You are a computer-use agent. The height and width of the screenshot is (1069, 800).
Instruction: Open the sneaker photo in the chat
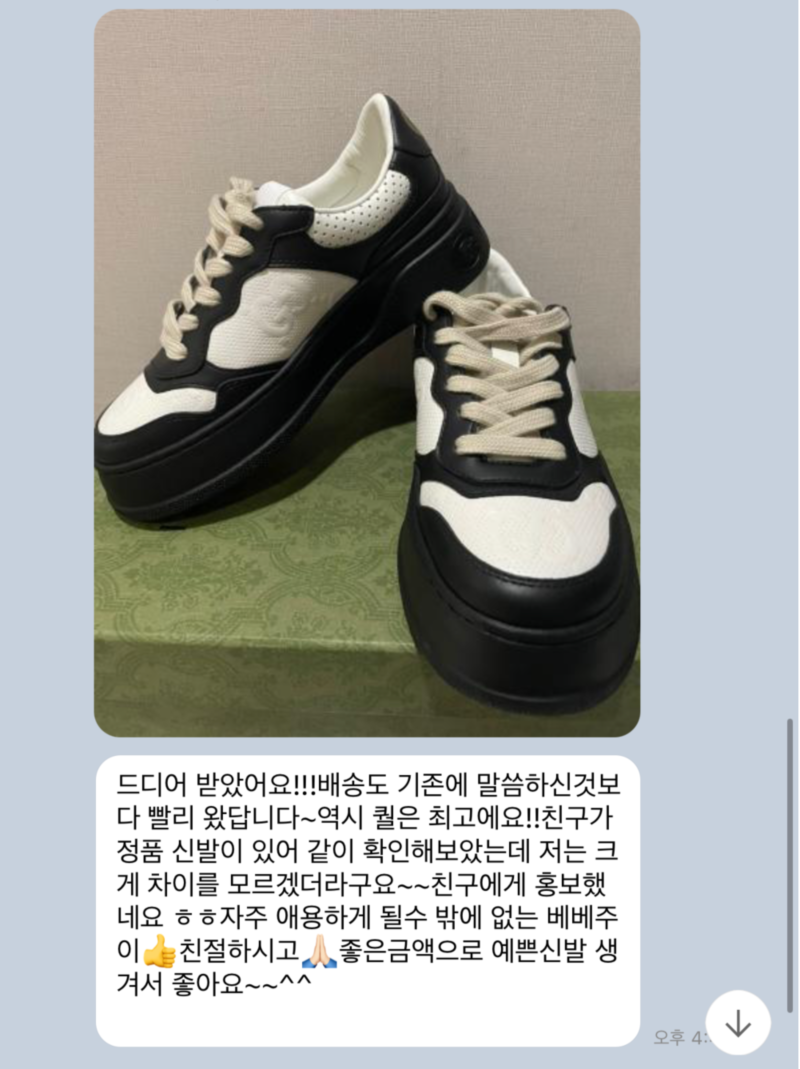[x=367, y=374]
